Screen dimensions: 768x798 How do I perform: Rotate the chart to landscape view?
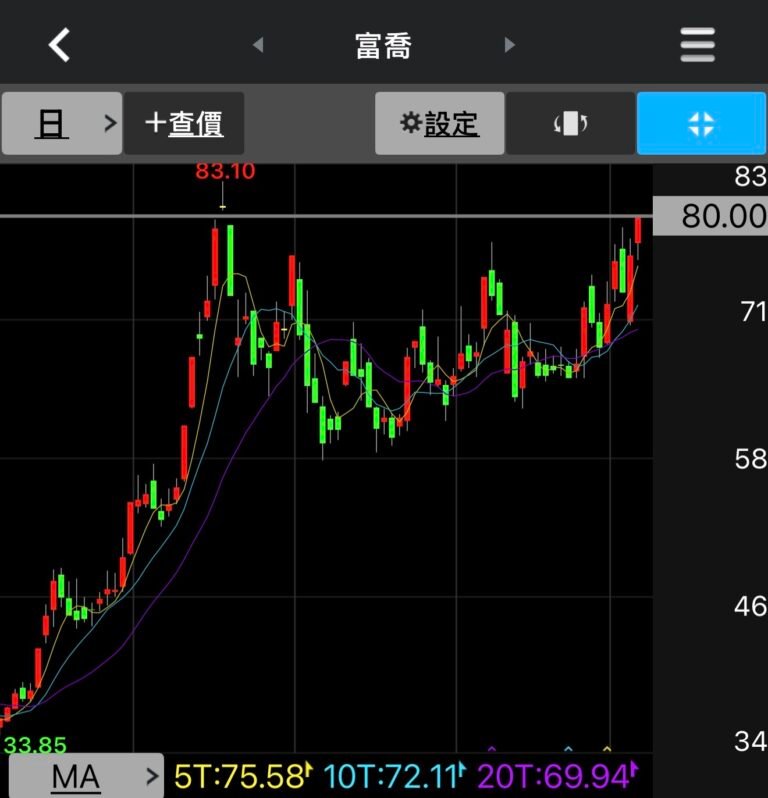pos(570,123)
